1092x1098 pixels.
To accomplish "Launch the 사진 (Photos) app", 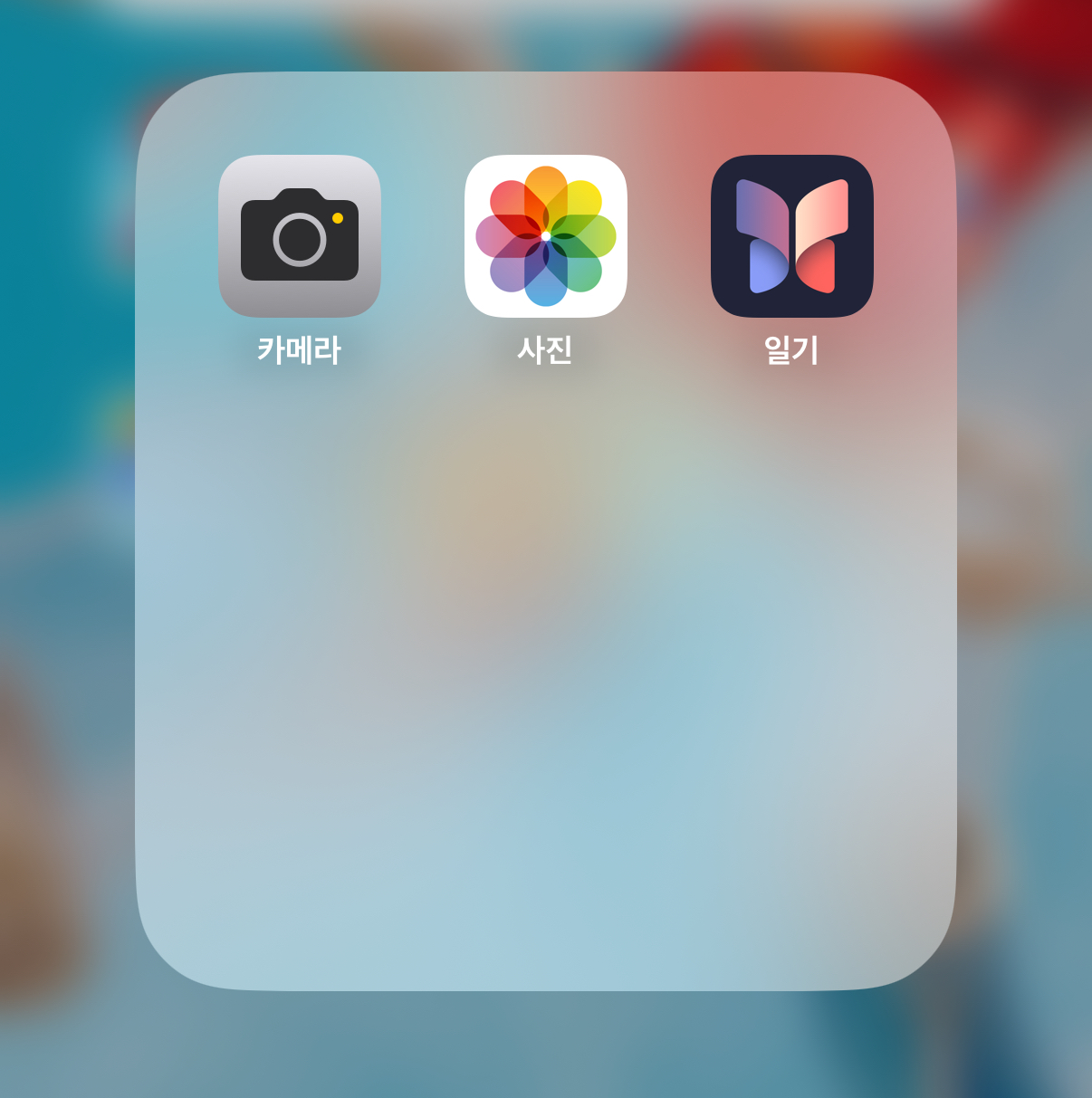I will pyautogui.click(x=546, y=236).
